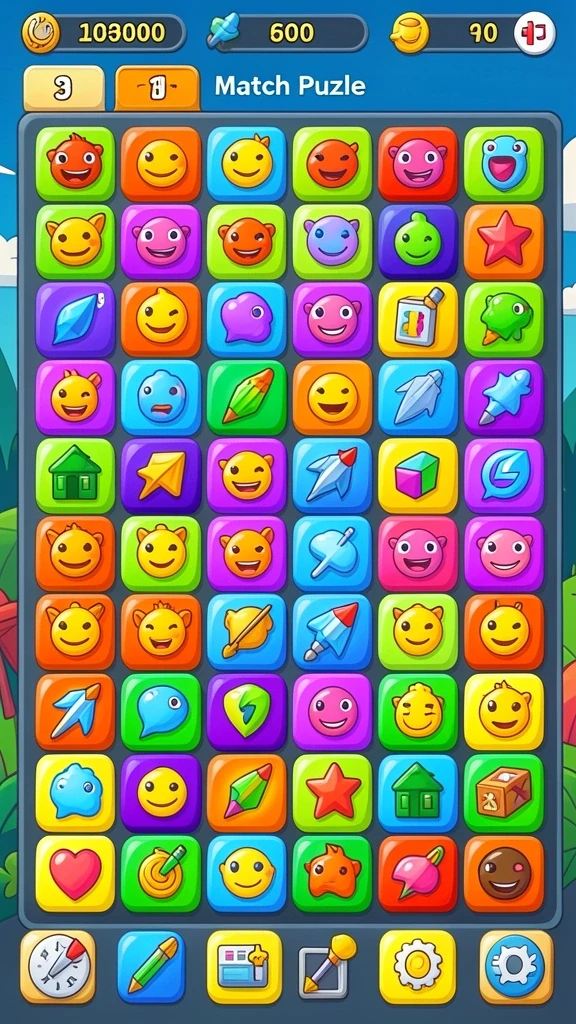Select the brown smiley face tile

[x=504, y=874]
